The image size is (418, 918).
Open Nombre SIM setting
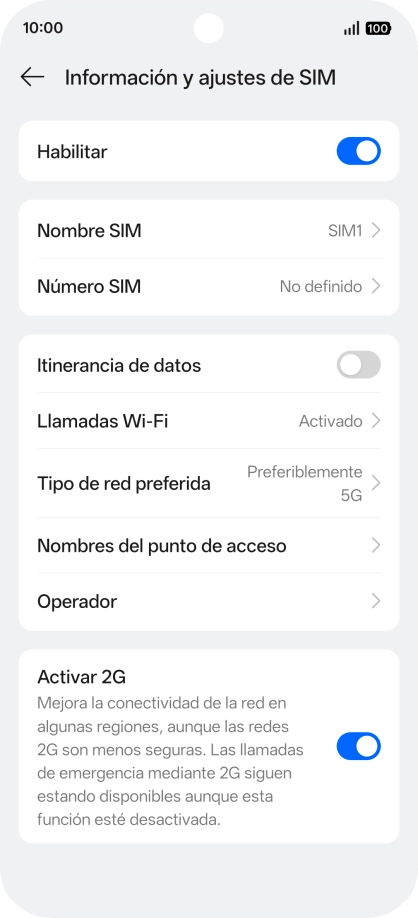coord(209,231)
